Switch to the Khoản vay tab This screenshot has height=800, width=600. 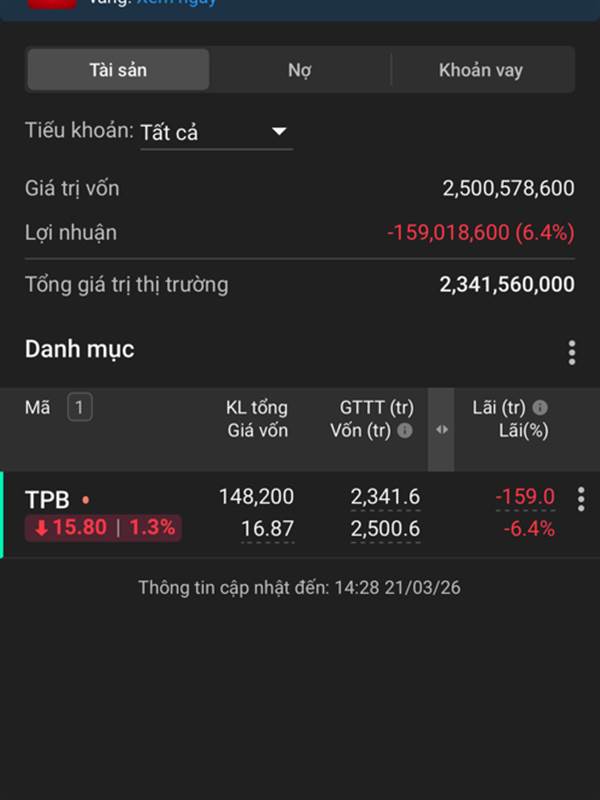(481, 70)
